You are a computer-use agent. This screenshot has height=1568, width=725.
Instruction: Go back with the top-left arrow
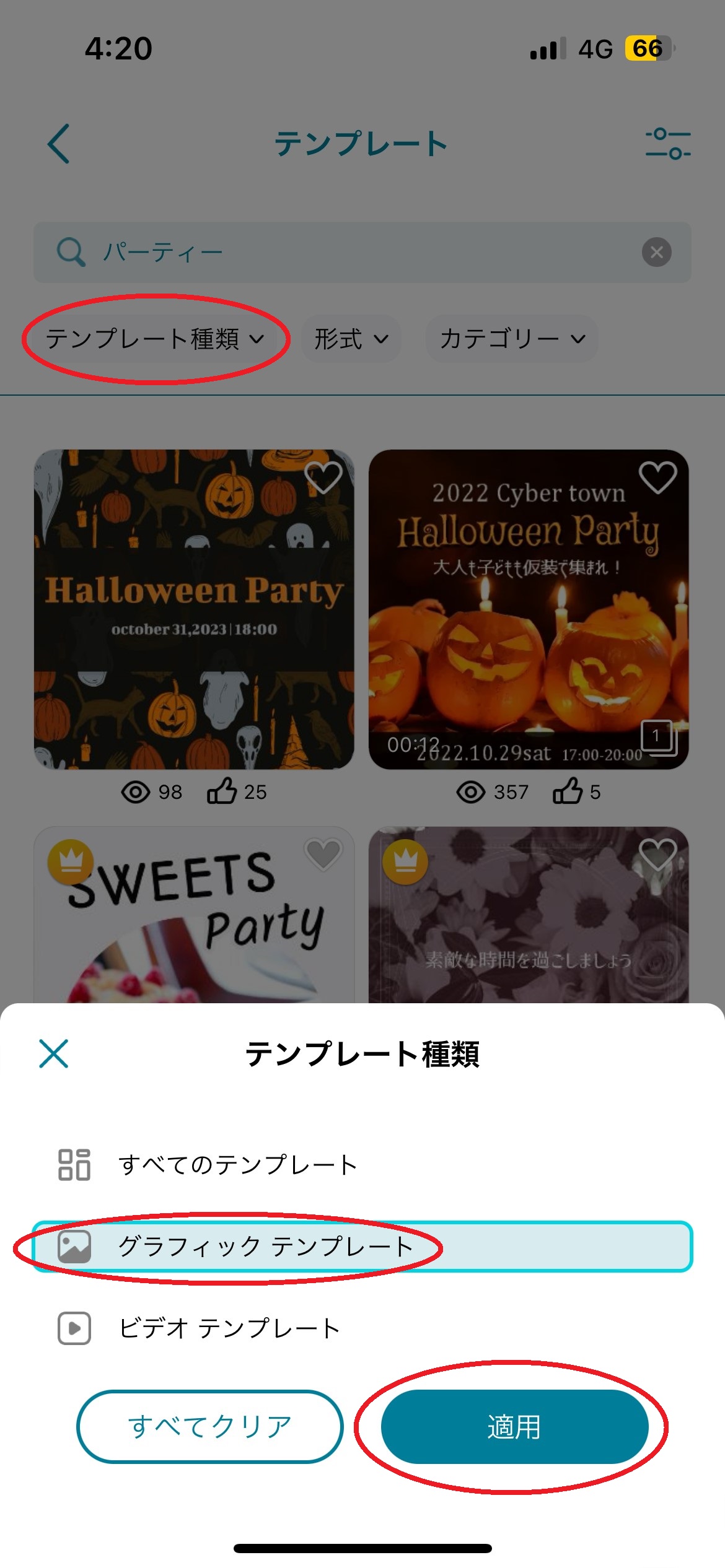pos(59,144)
